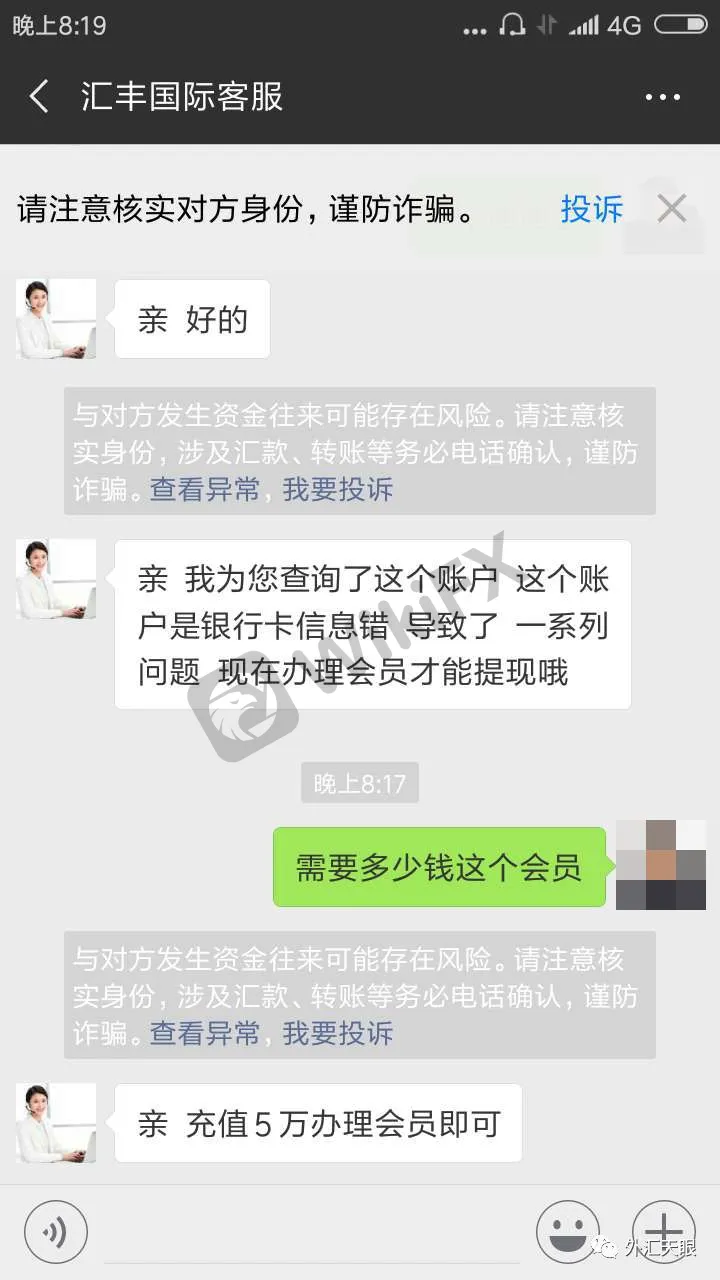Switch to voice message input
Image resolution: width=720 pixels, height=1280 pixels.
point(56,1232)
